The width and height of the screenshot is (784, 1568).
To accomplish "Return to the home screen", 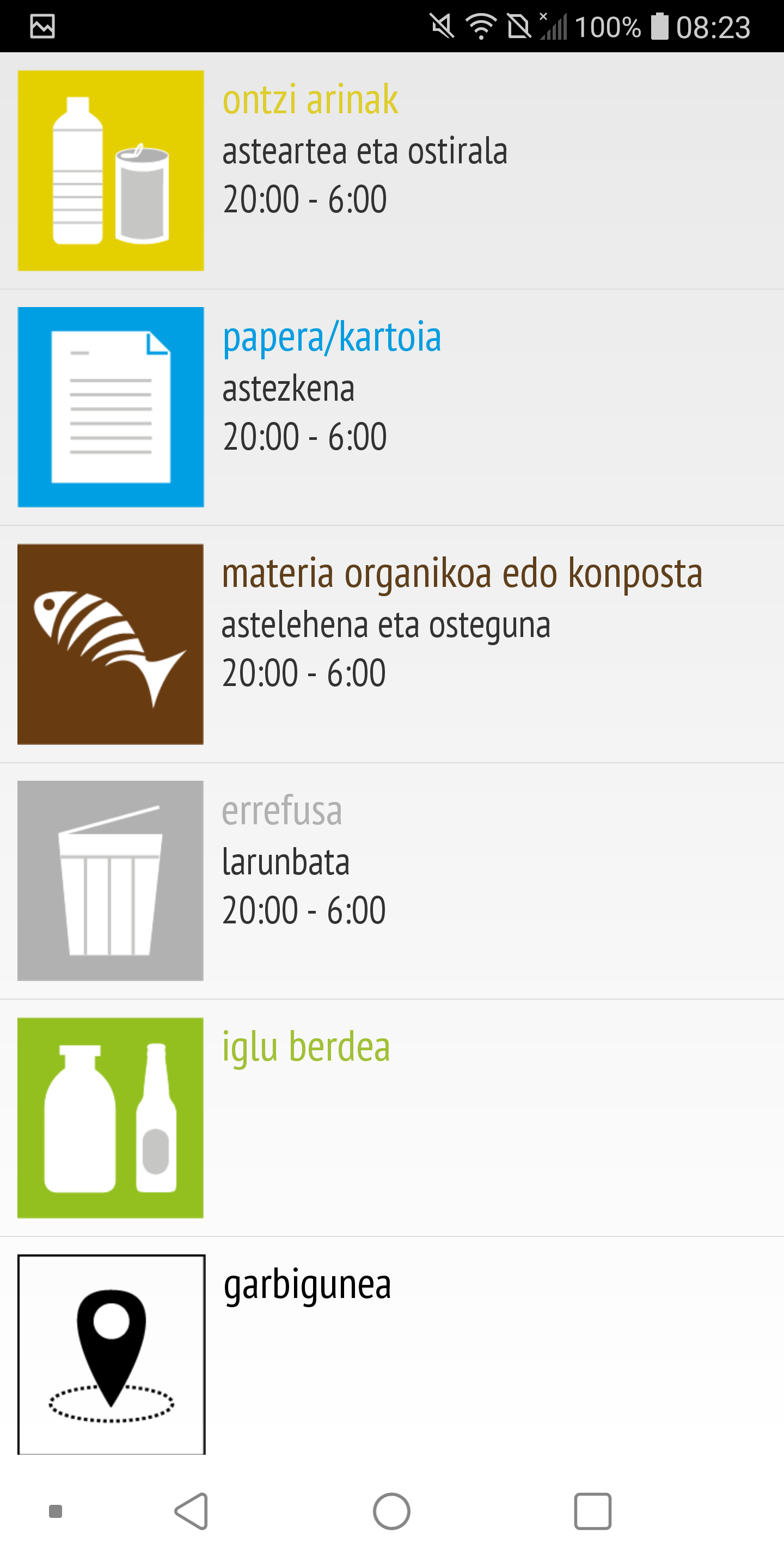I will tap(391, 1511).
